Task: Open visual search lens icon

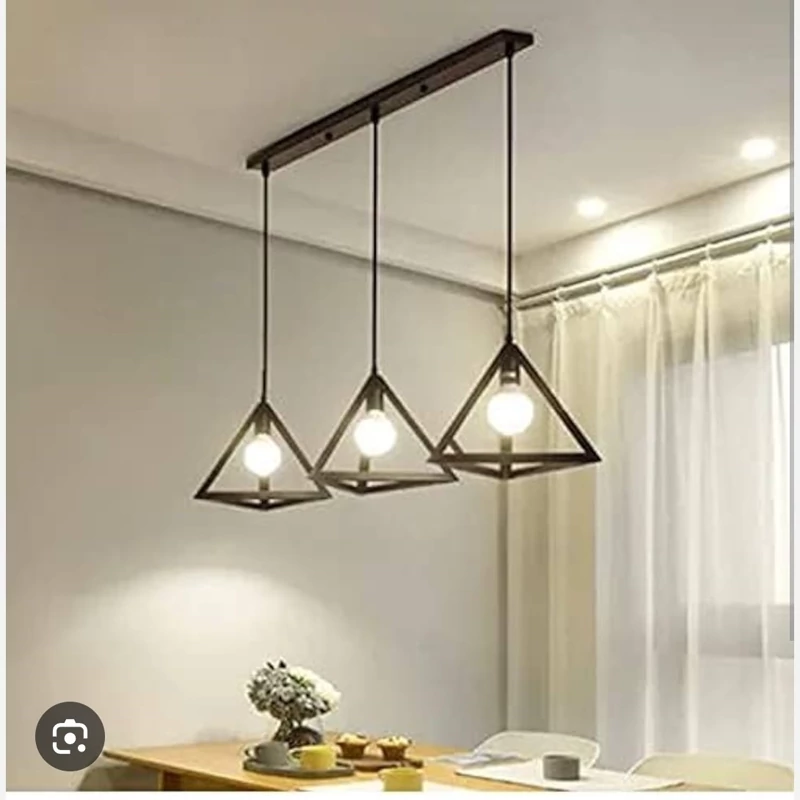Action: [x=70, y=736]
